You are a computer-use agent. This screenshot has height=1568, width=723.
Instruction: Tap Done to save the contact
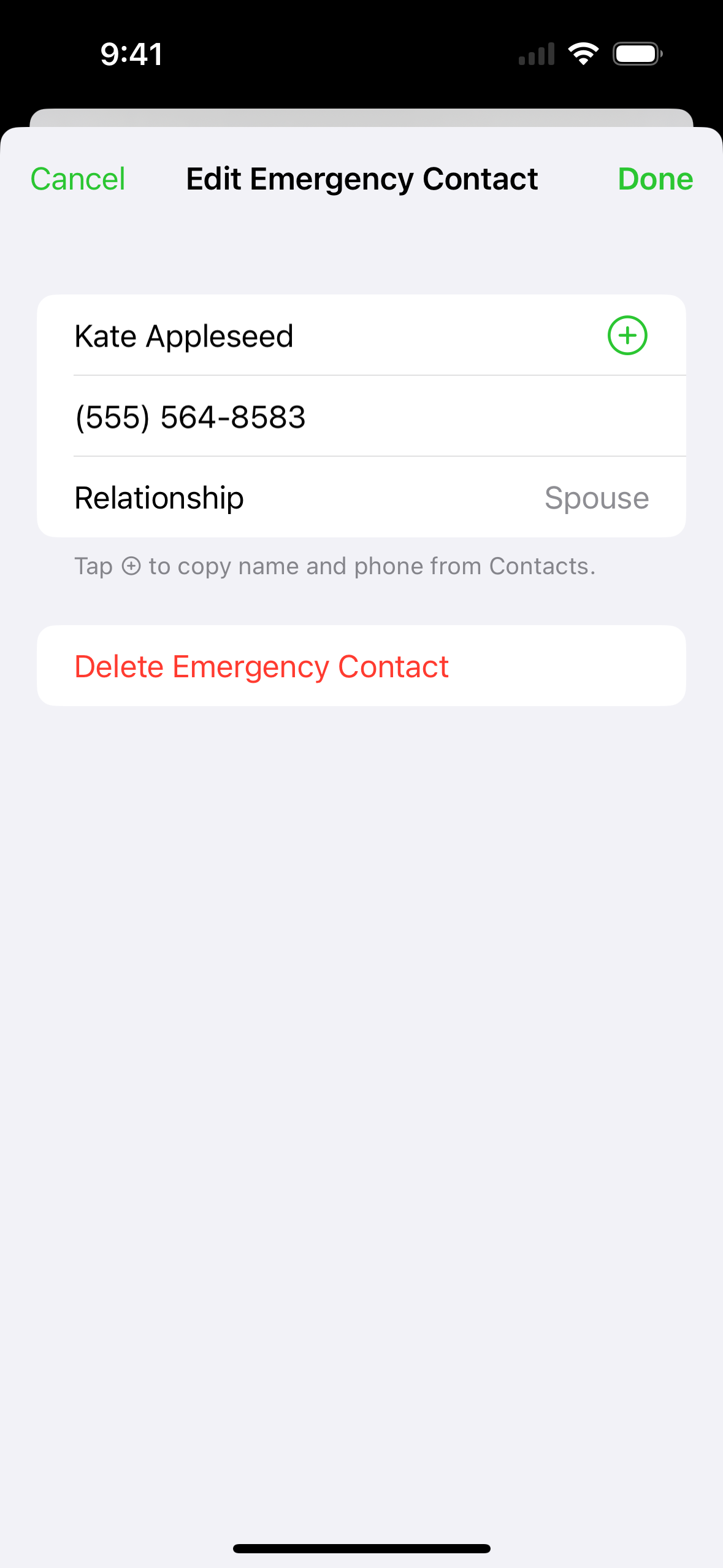(655, 179)
